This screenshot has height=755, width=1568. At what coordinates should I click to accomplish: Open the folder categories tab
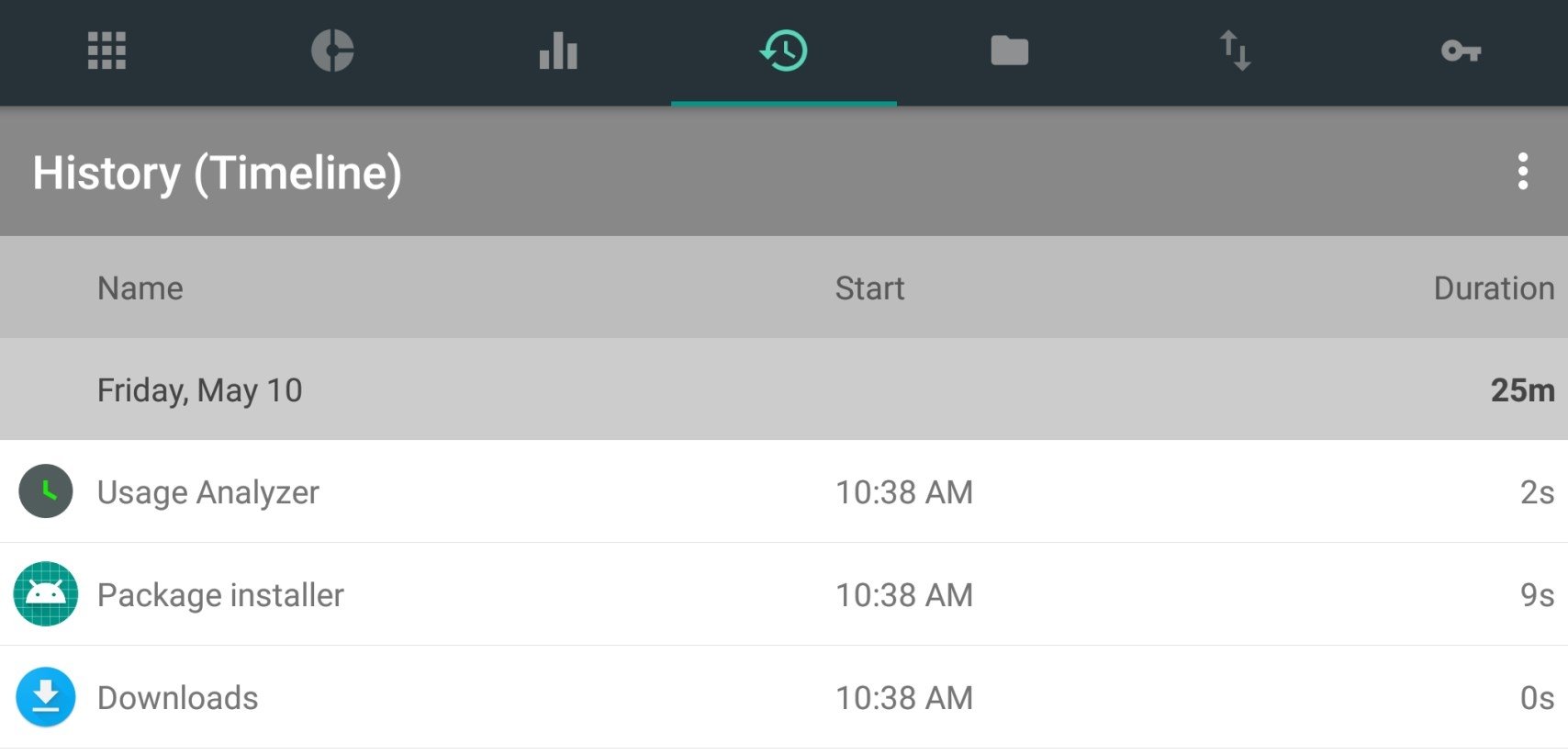pyautogui.click(x=1009, y=51)
